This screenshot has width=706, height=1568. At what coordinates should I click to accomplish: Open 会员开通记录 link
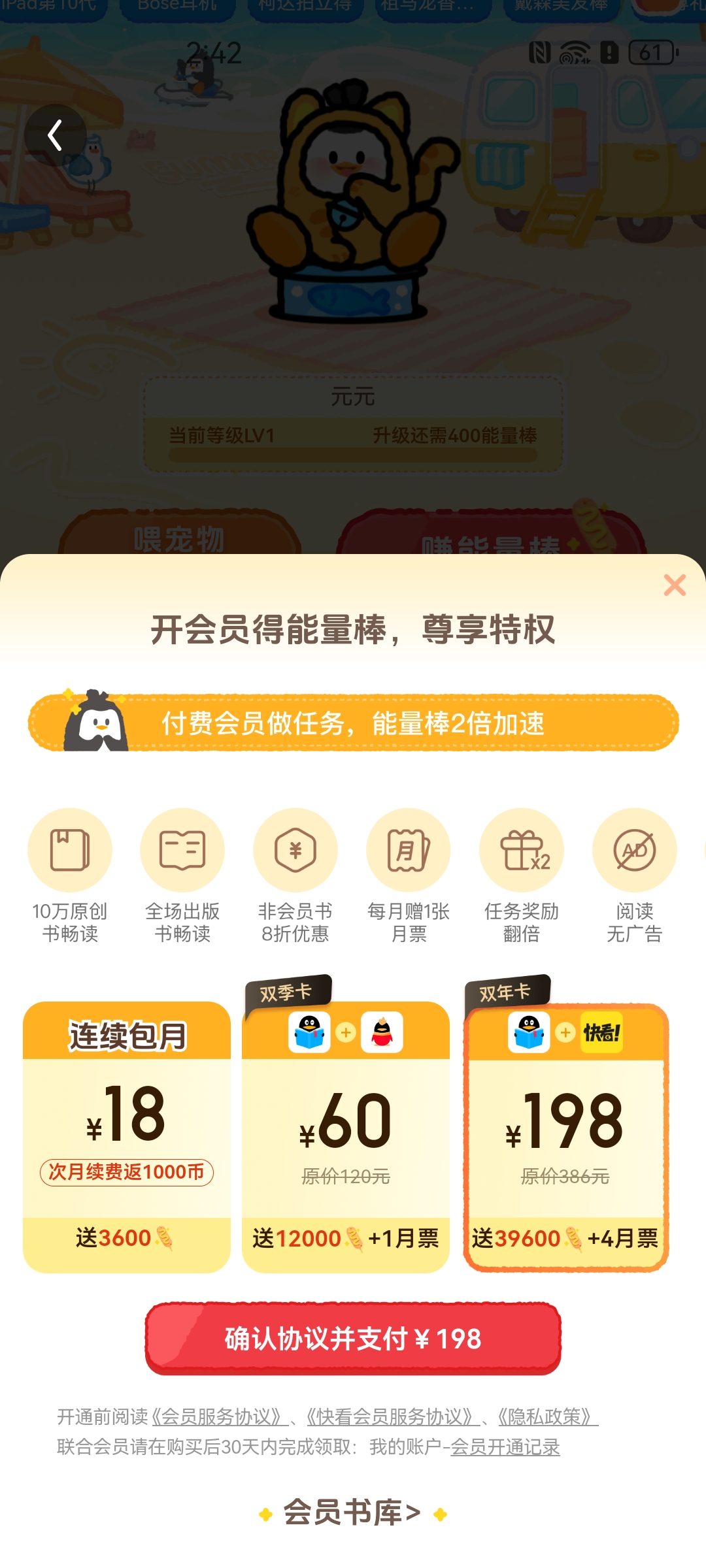505,1446
